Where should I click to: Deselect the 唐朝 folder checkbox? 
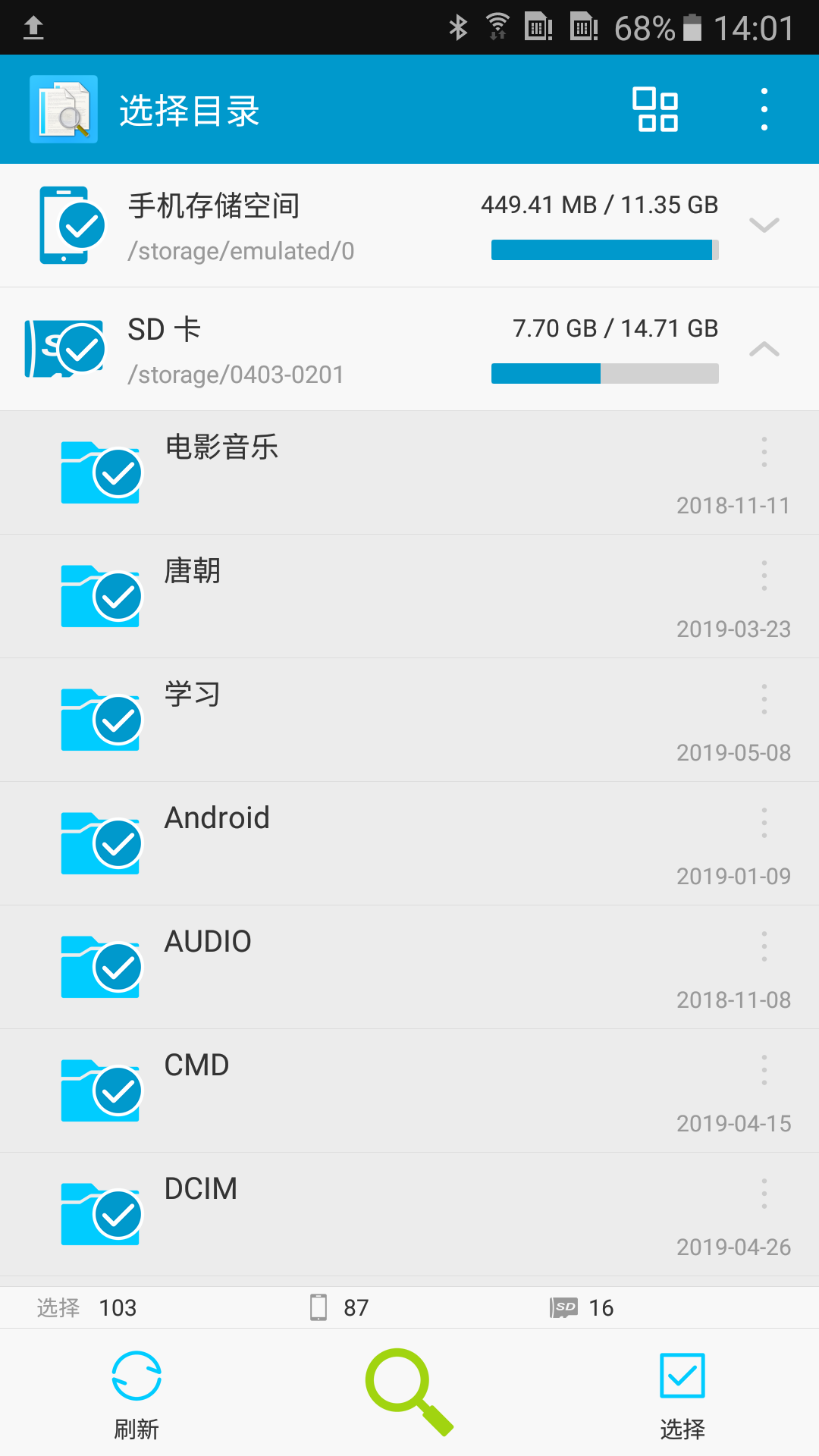point(118,598)
